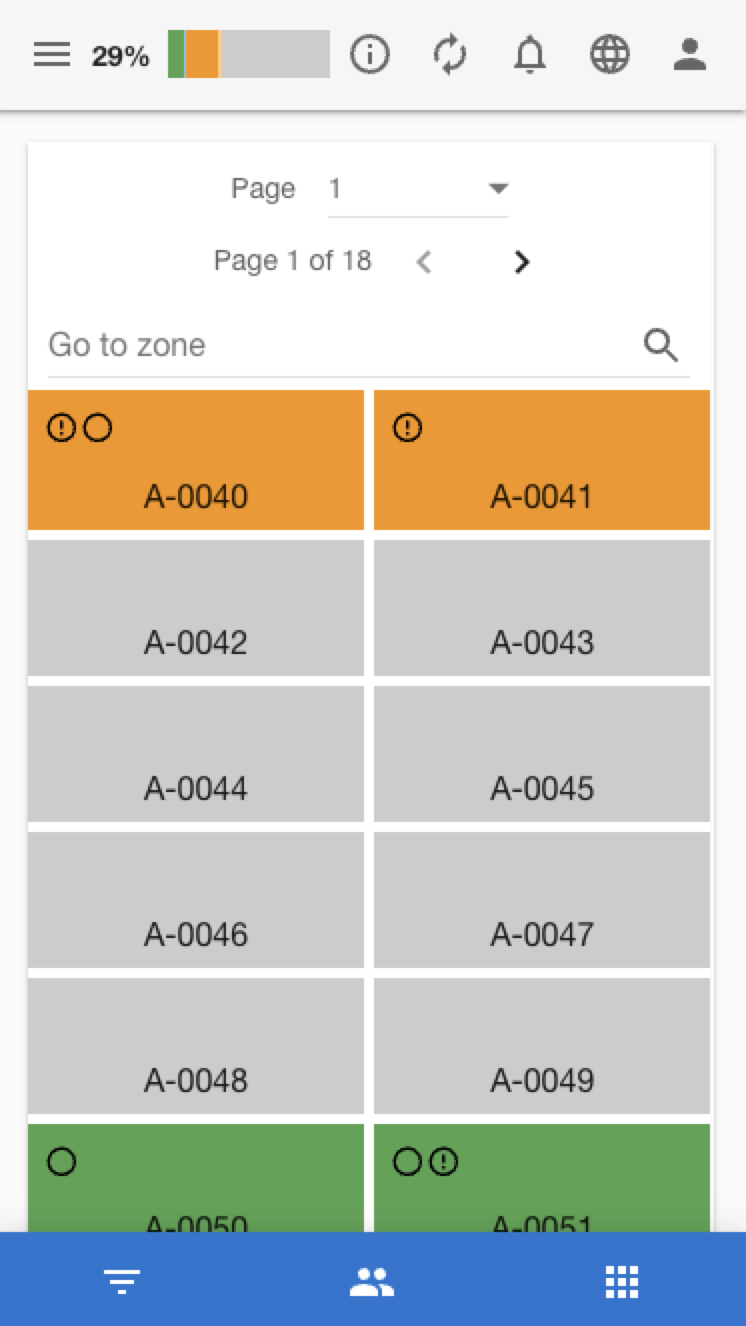
Task: Open the hamburger menu
Action: tap(52, 55)
